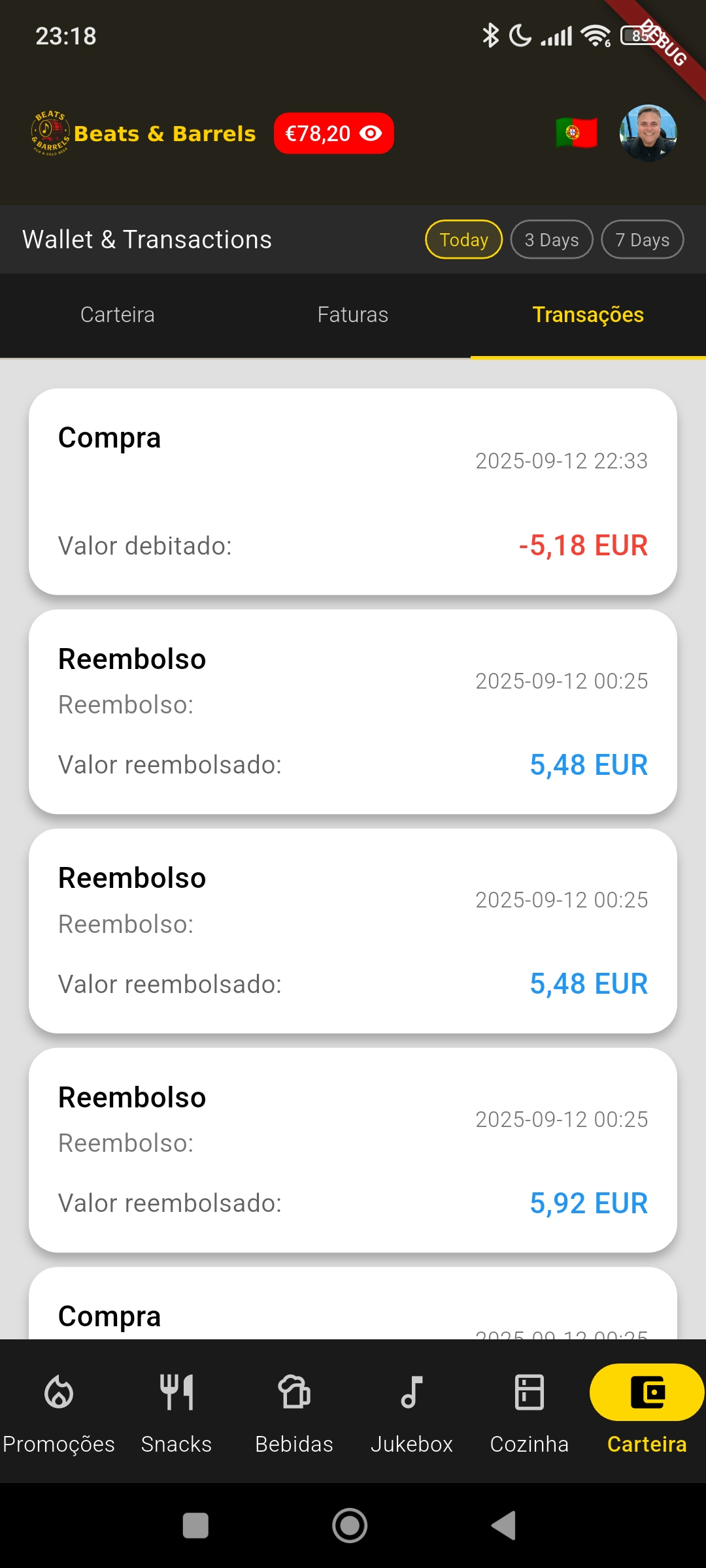Screen dimensions: 706x1568
Task: Open the Portuguese flag language selector
Action: point(578,133)
